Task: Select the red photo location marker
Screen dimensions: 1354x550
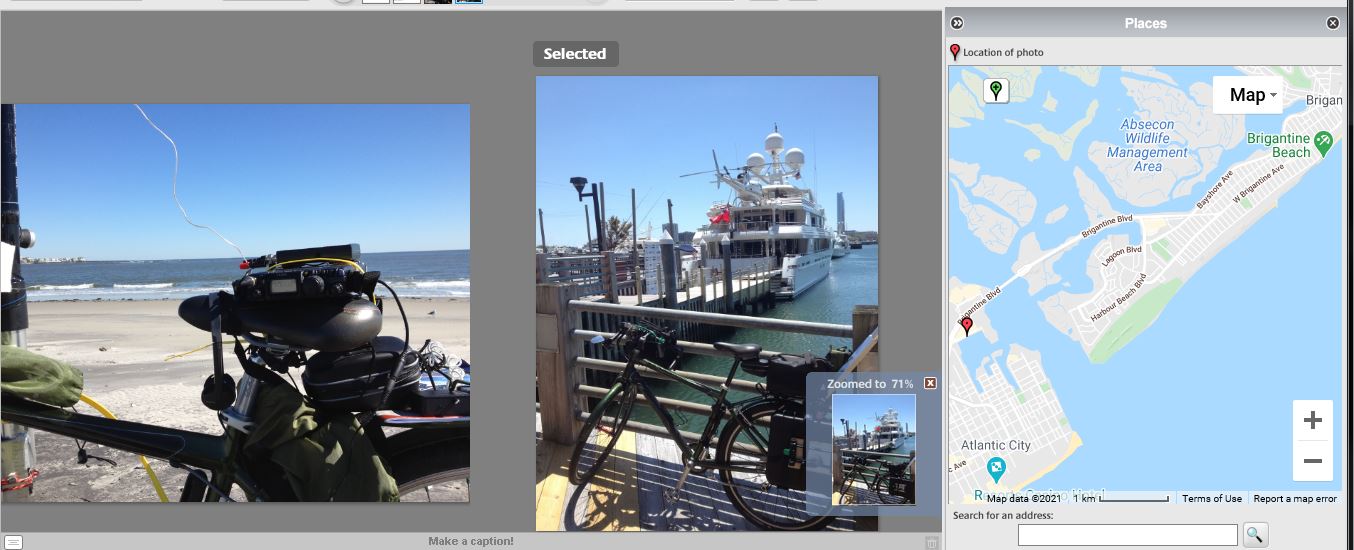Action: 966,326
